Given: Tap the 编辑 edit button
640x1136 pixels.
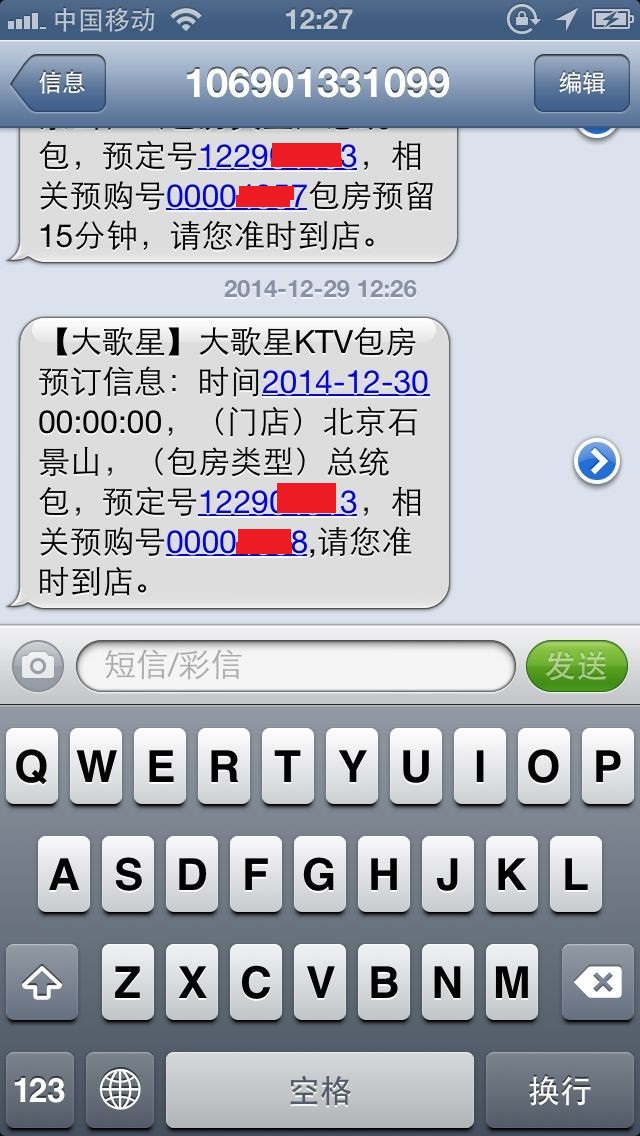Looking at the screenshot, I should (x=581, y=83).
